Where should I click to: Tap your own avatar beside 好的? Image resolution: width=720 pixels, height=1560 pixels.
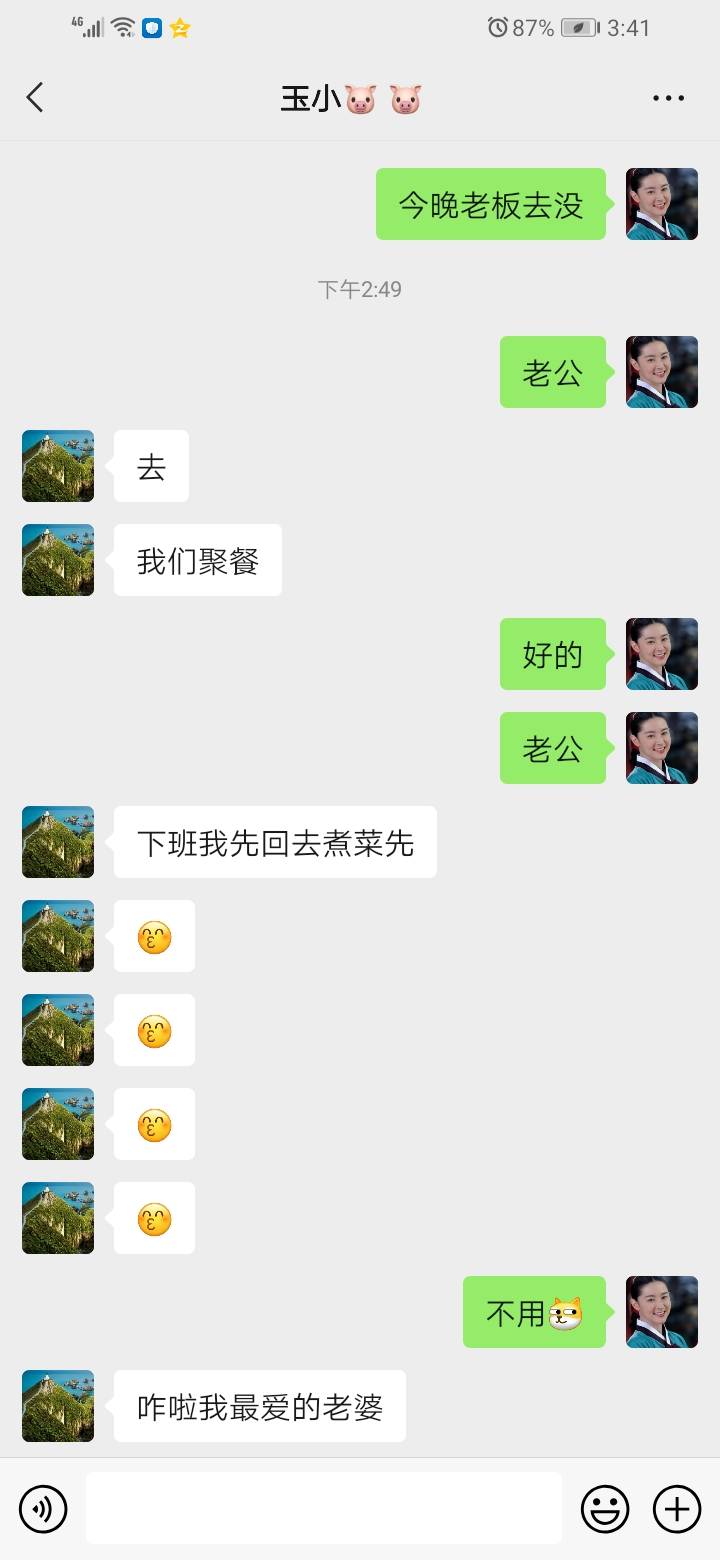(661, 655)
